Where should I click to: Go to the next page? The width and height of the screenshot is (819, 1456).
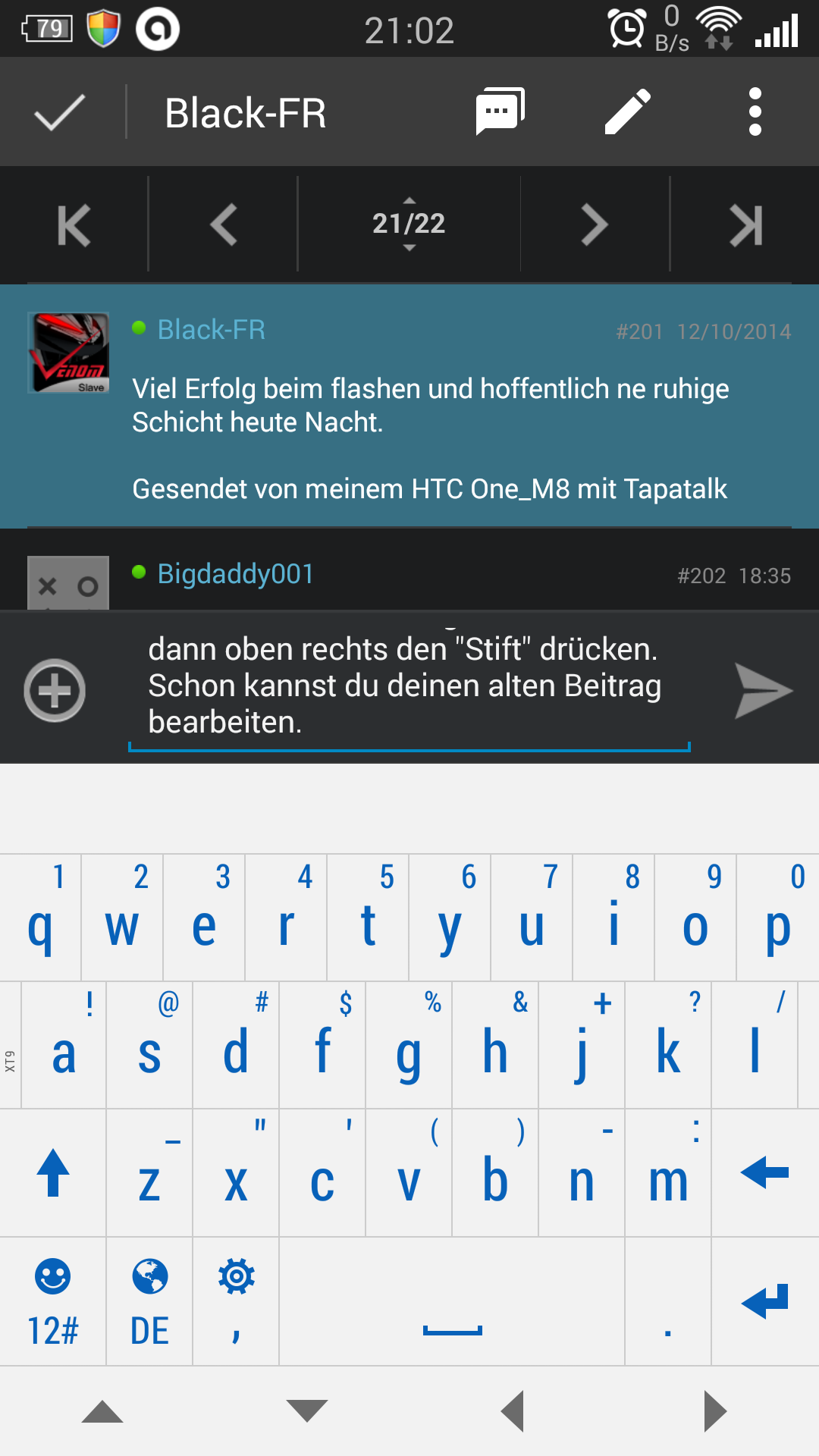pyautogui.click(x=595, y=225)
